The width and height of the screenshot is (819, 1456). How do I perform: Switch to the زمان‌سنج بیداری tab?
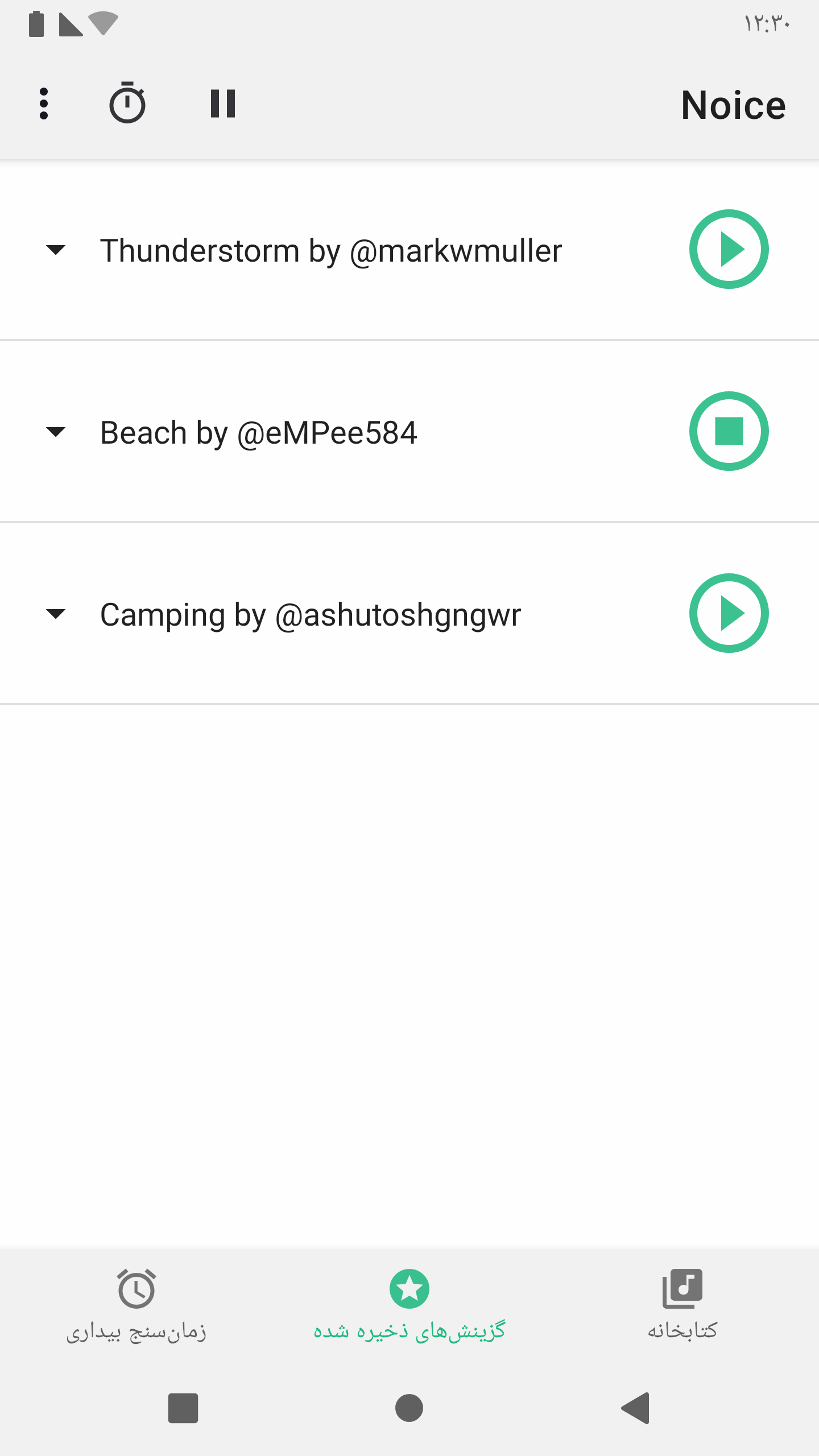(x=136, y=1305)
